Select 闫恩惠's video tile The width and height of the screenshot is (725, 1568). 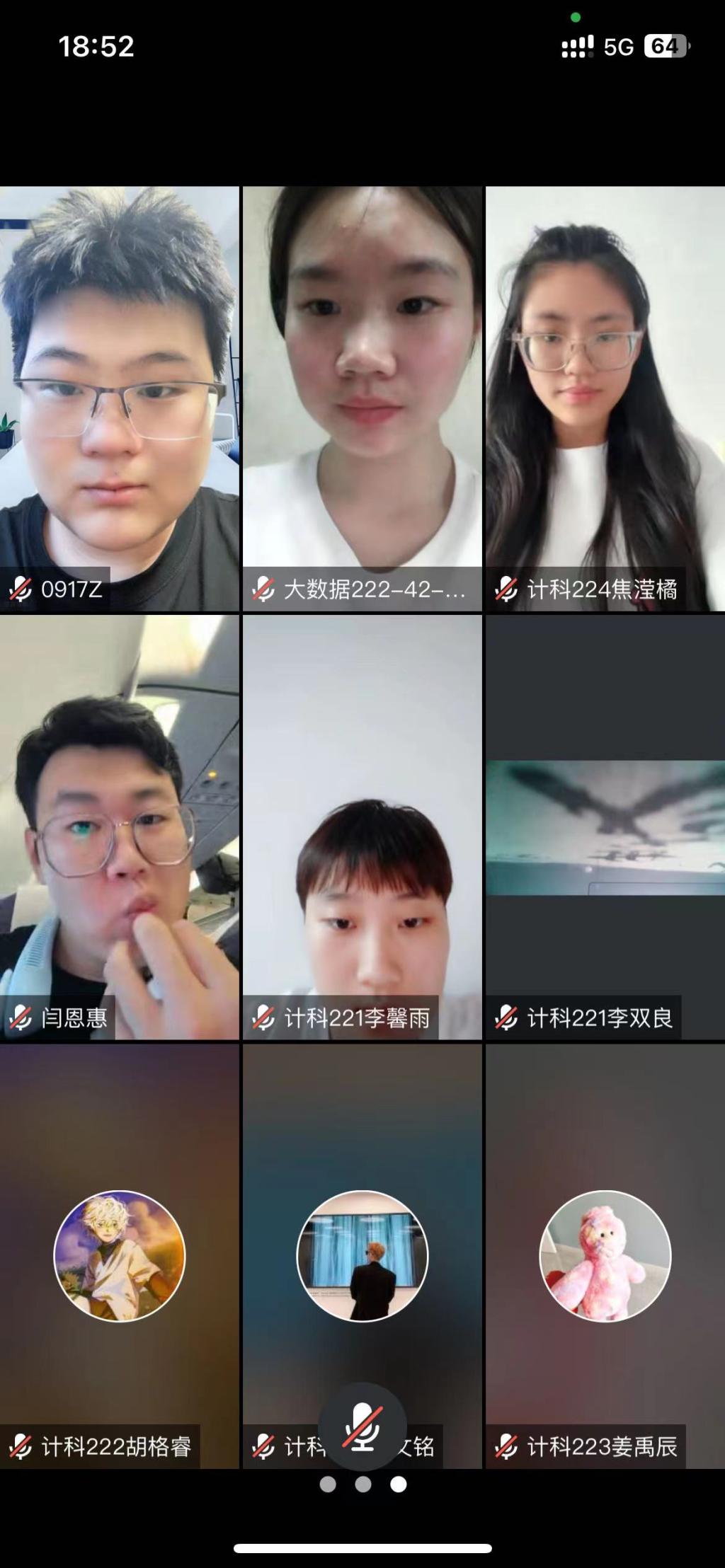pyautogui.click(x=120, y=826)
